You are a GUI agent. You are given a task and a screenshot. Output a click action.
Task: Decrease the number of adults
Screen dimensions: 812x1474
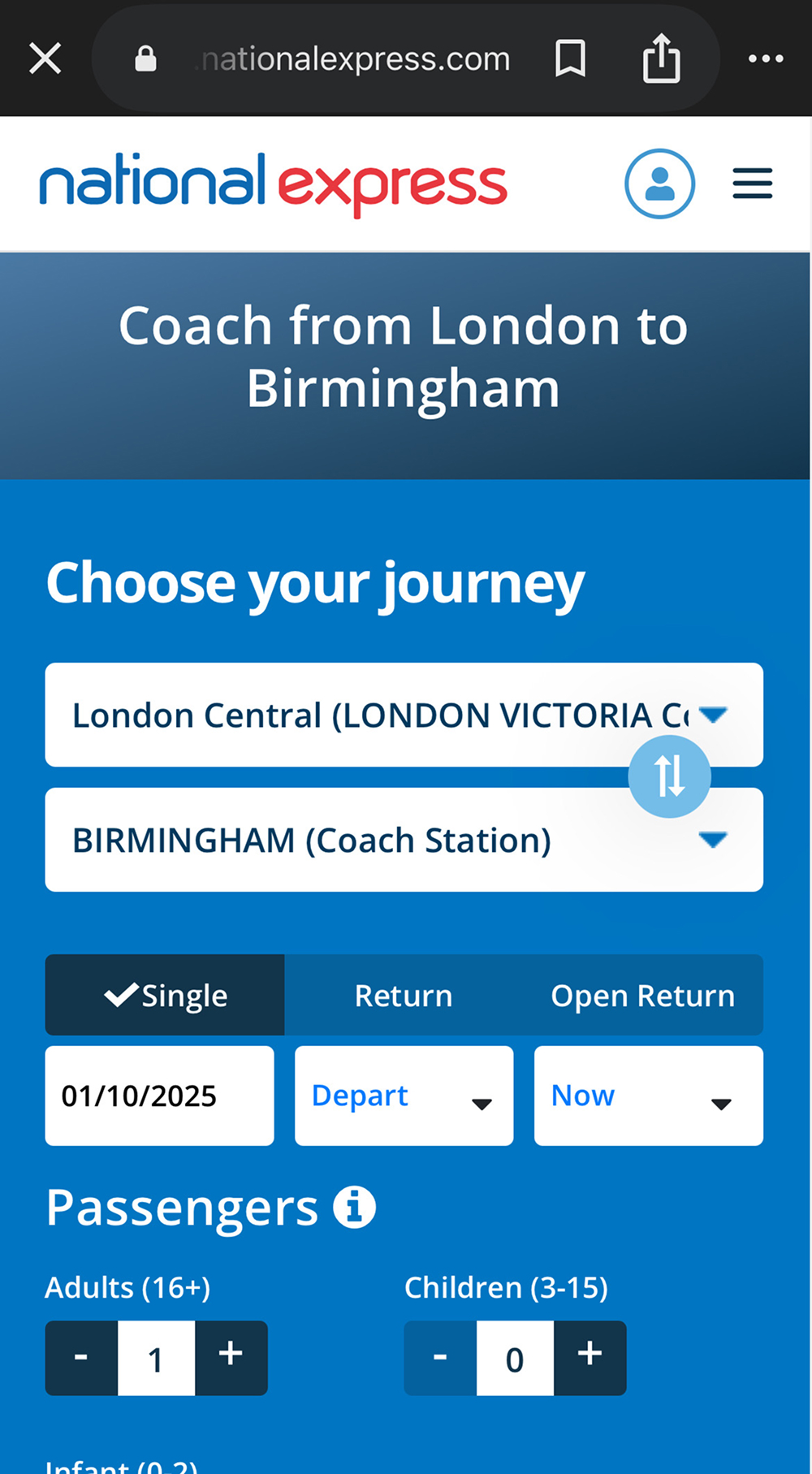tap(81, 1357)
